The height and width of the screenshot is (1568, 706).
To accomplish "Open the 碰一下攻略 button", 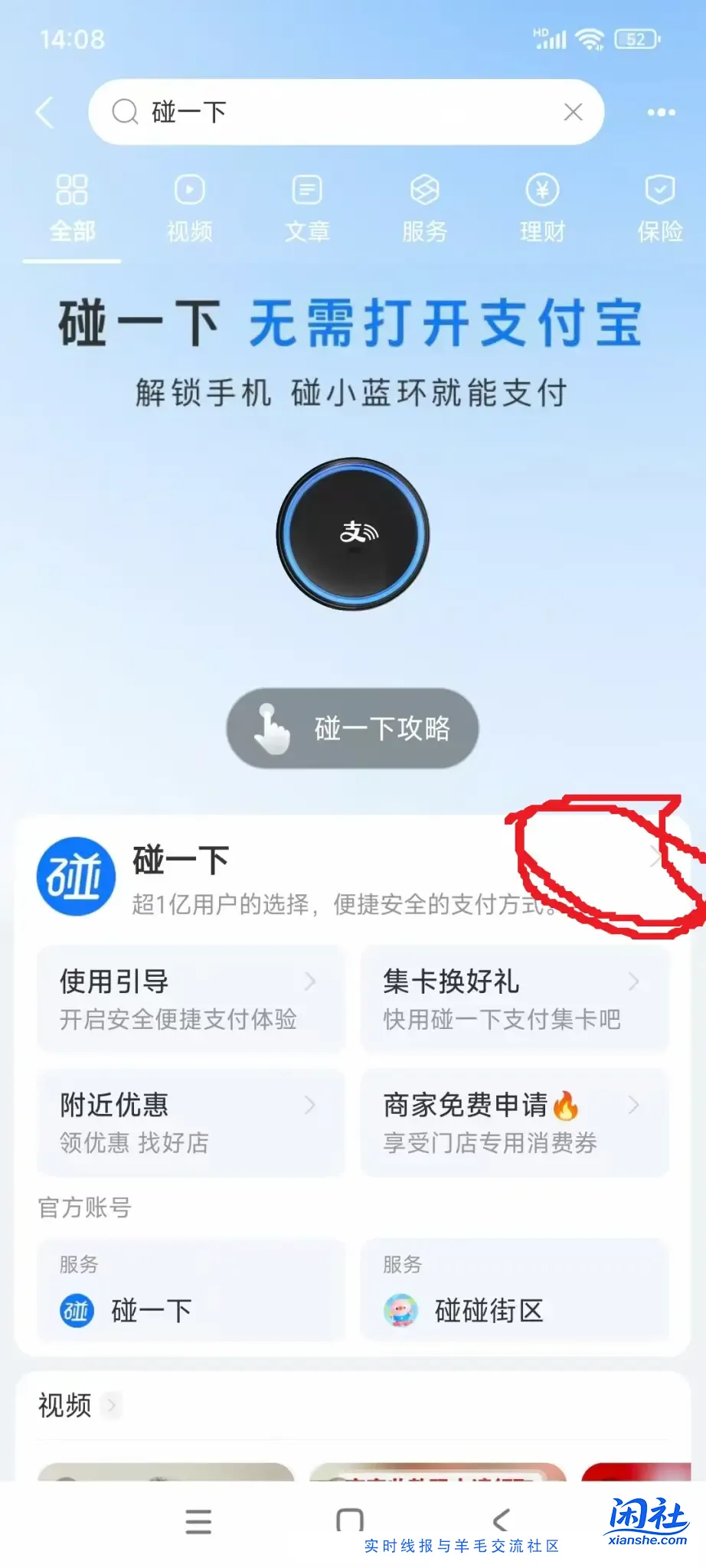I will pos(352,728).
